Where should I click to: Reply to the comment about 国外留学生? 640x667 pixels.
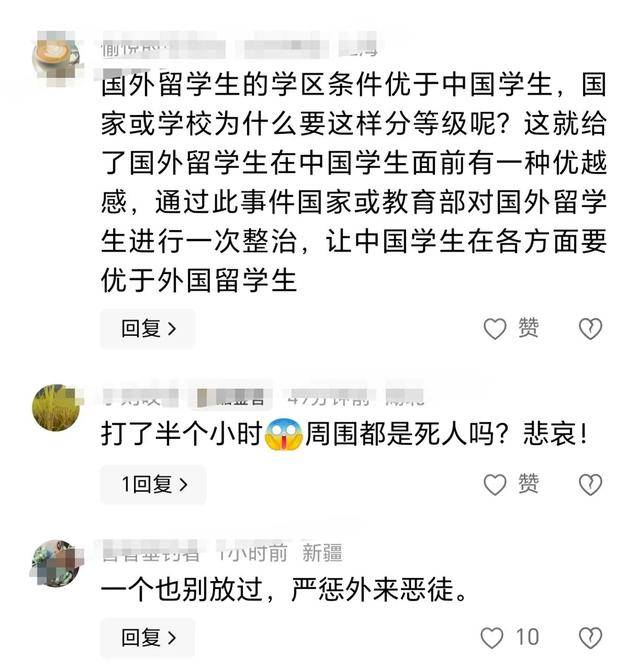point(148,329)
